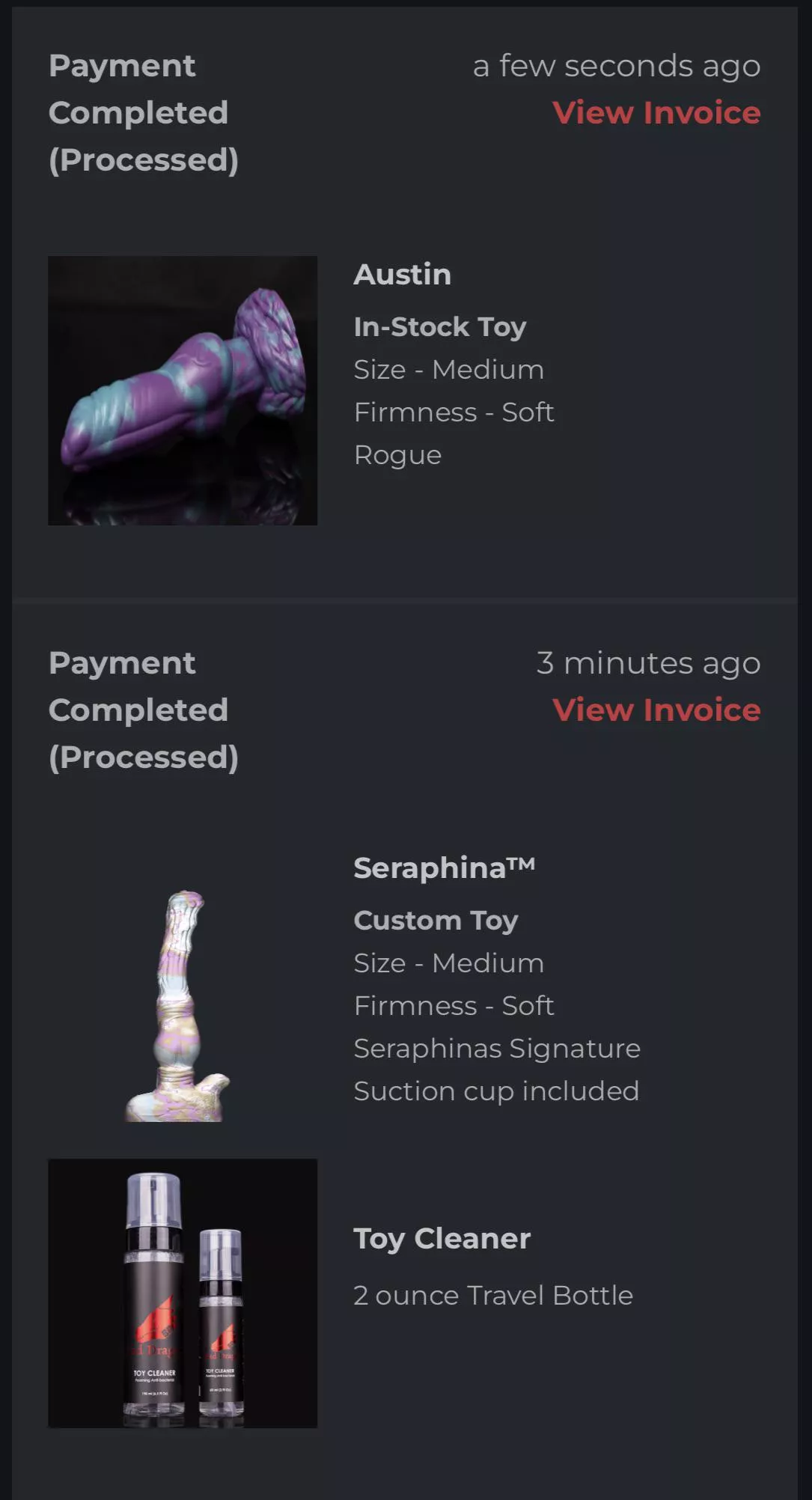The image size is (812, 1500).
Task: Open the Austin product image
Action: point(183,390)
